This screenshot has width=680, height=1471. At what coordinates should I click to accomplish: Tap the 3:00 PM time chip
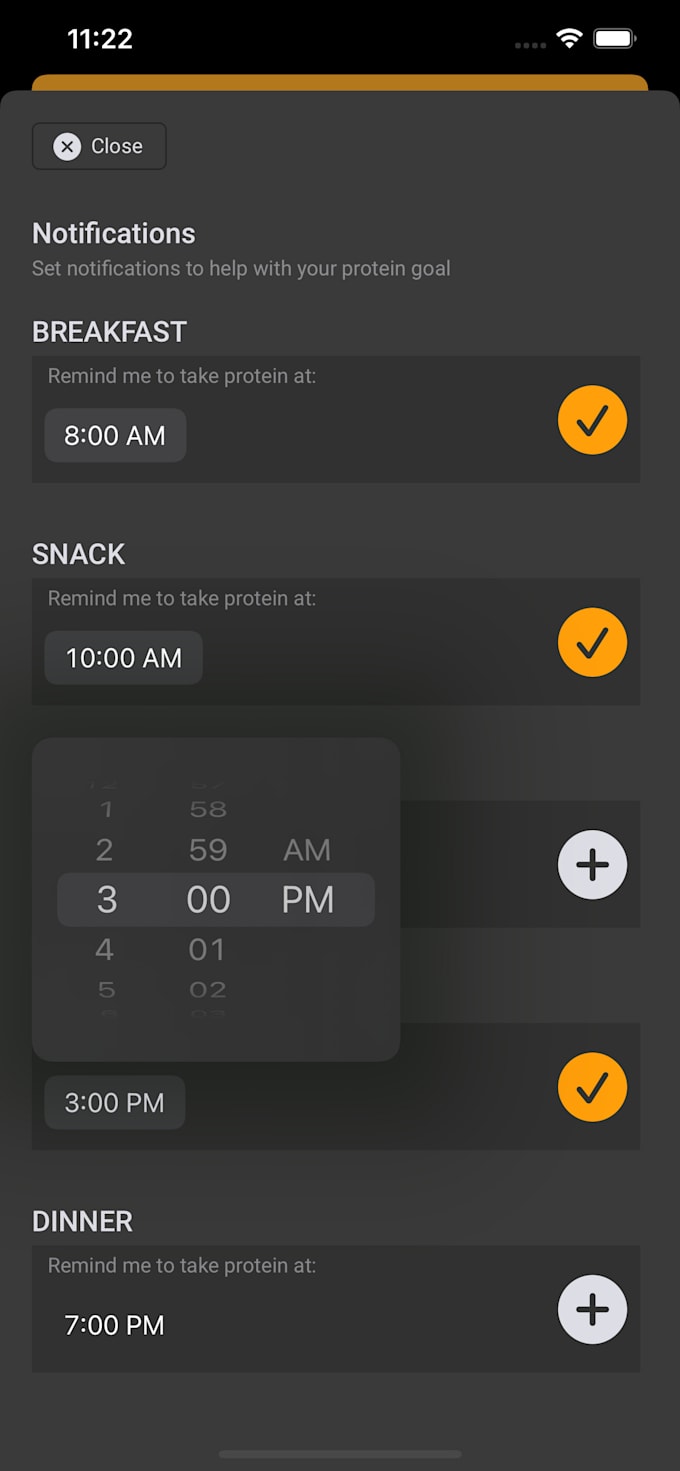(115, 1103)
